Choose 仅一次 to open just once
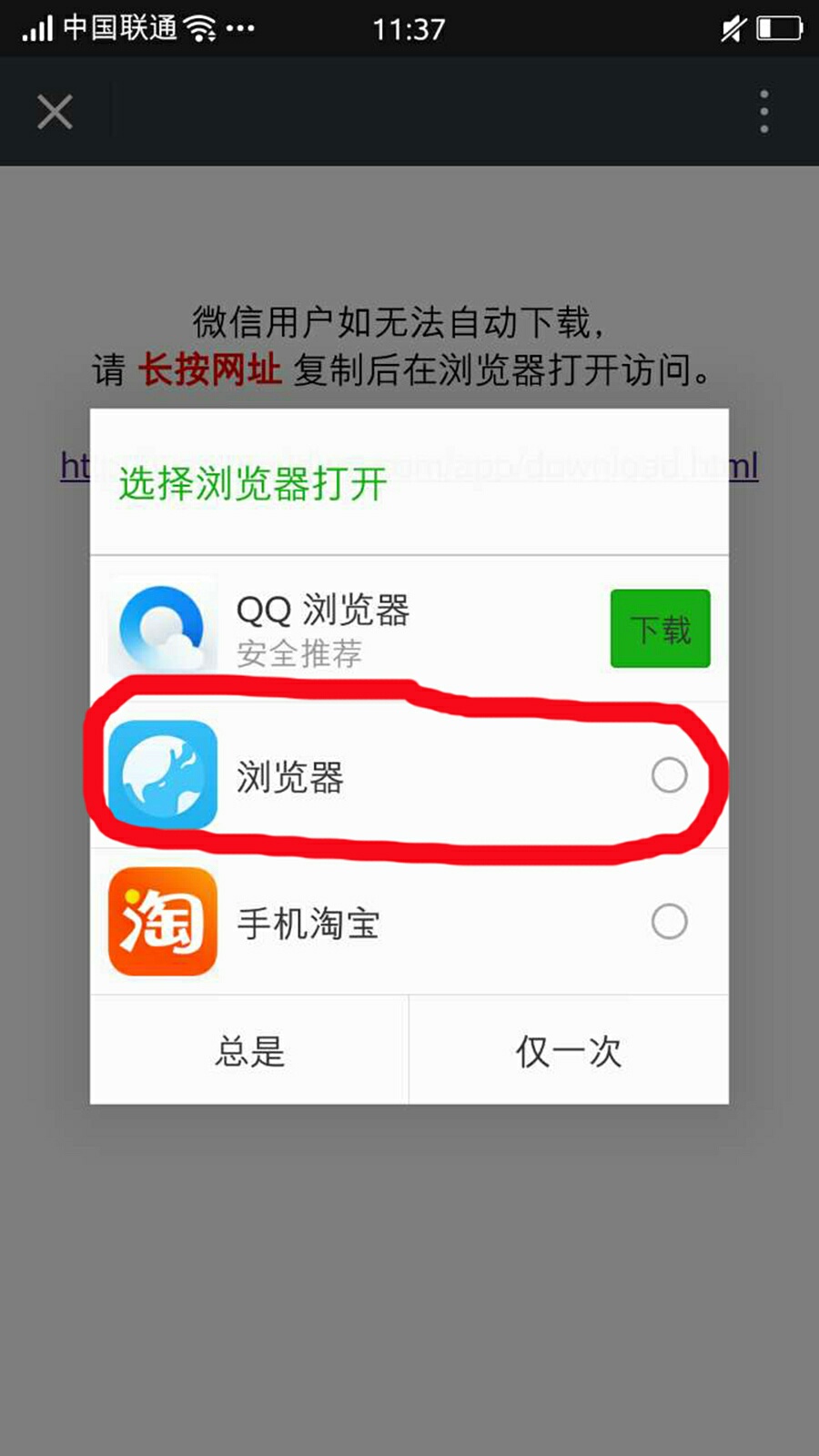 pos(569,1051)
